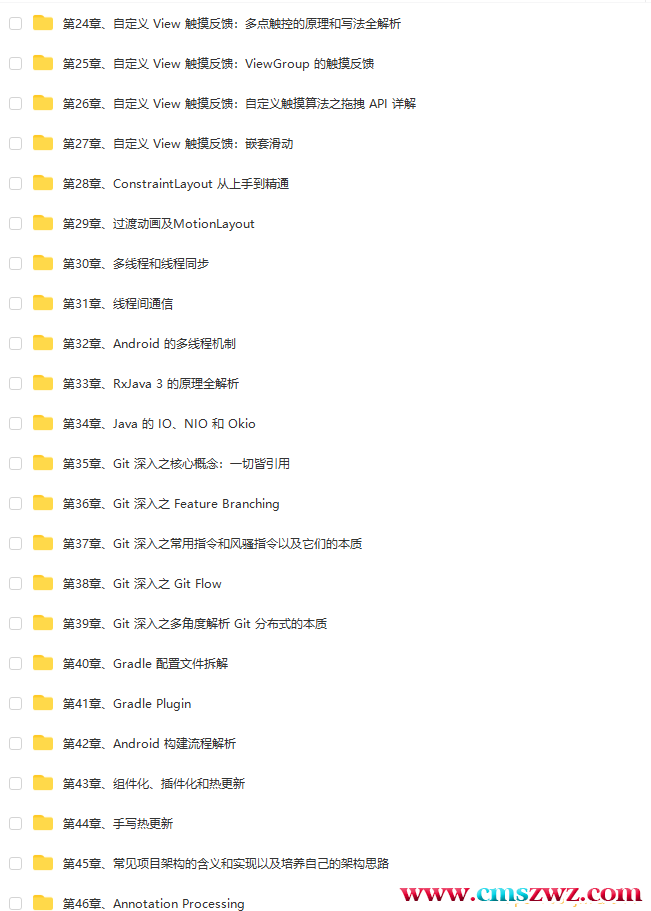This screenshot has height=911, width=651.
Task: Select the 第33章 RxJava 3 checkbox
Action: (x=15, y=383)
